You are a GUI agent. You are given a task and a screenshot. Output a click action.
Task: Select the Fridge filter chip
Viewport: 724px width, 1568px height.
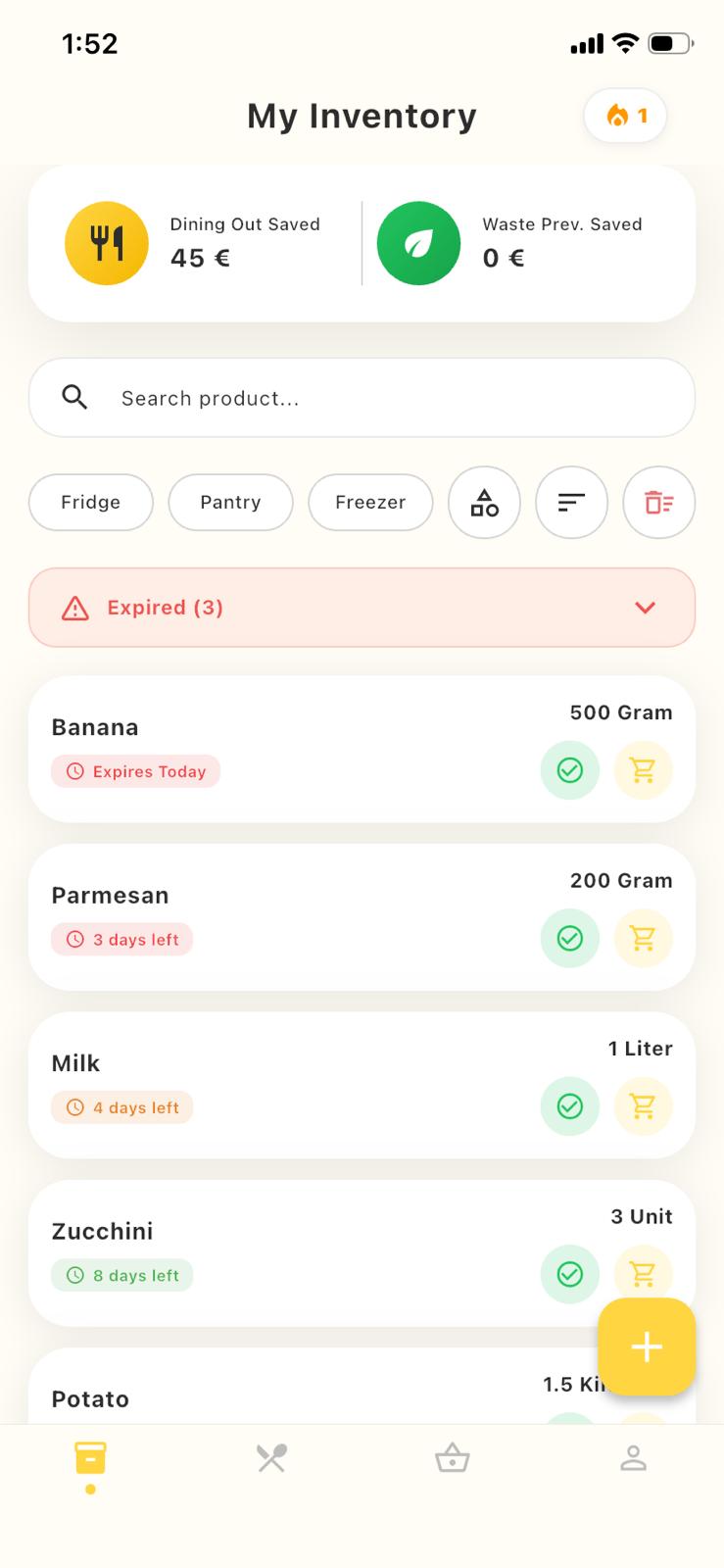(90, 503)
